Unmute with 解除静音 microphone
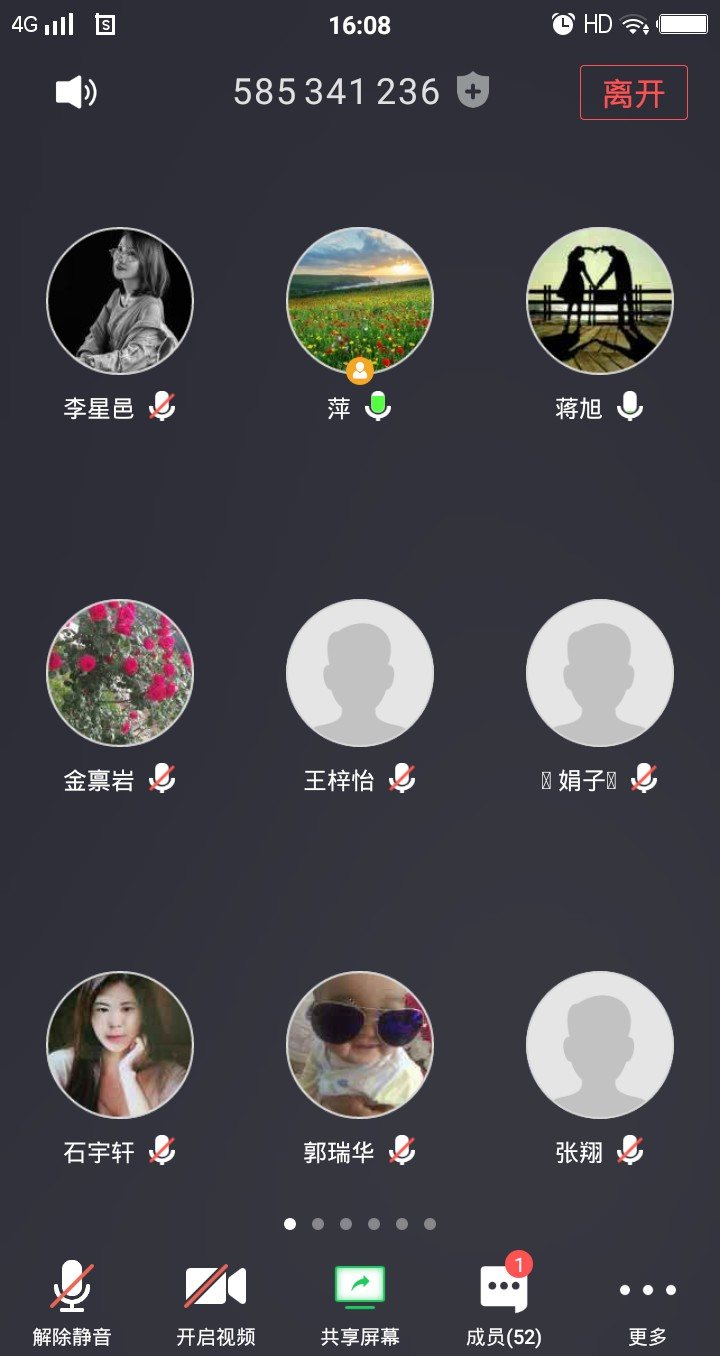Viewport: 720px width, 1356px height. click(x=72, y=1300)
